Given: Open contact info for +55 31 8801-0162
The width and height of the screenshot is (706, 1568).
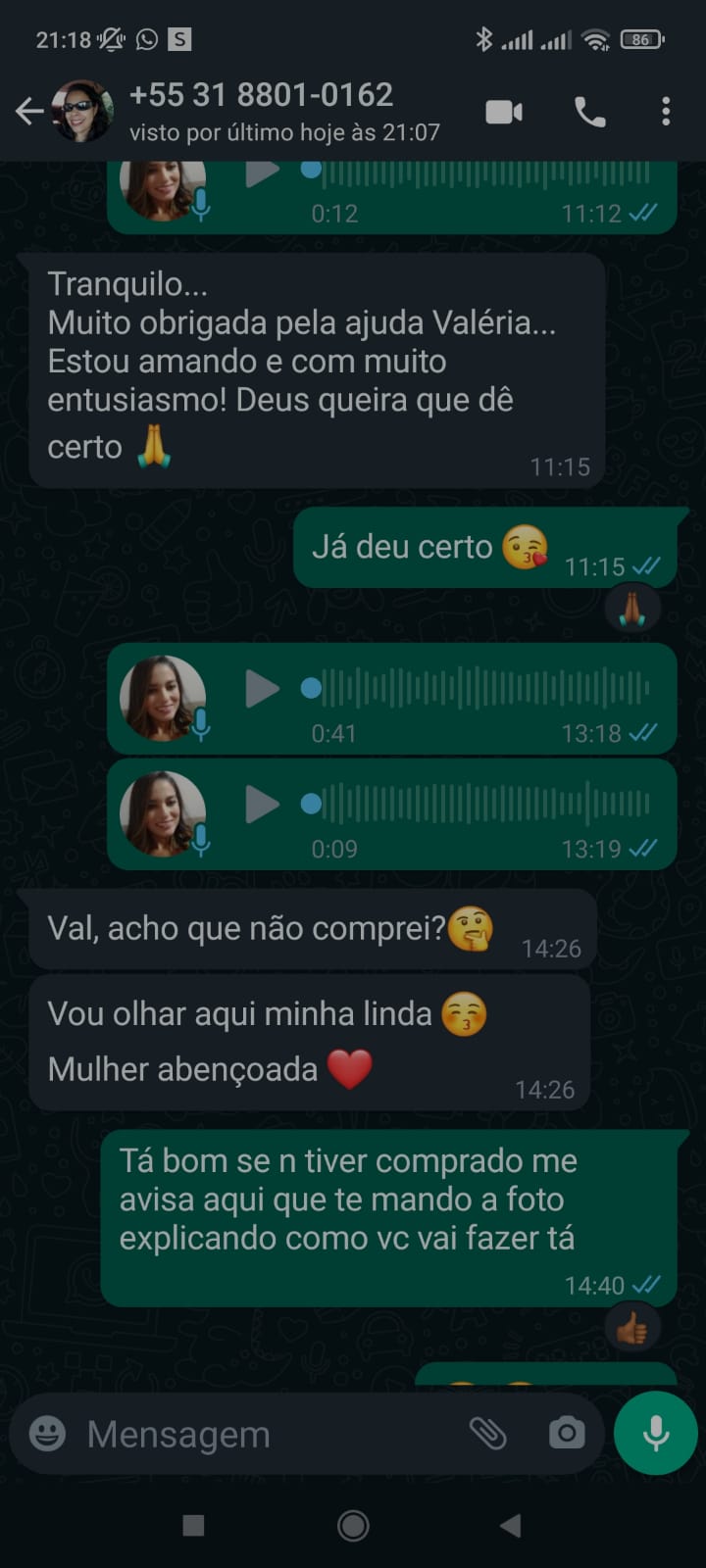Looking at the screenshot, I should coord(284,110).
